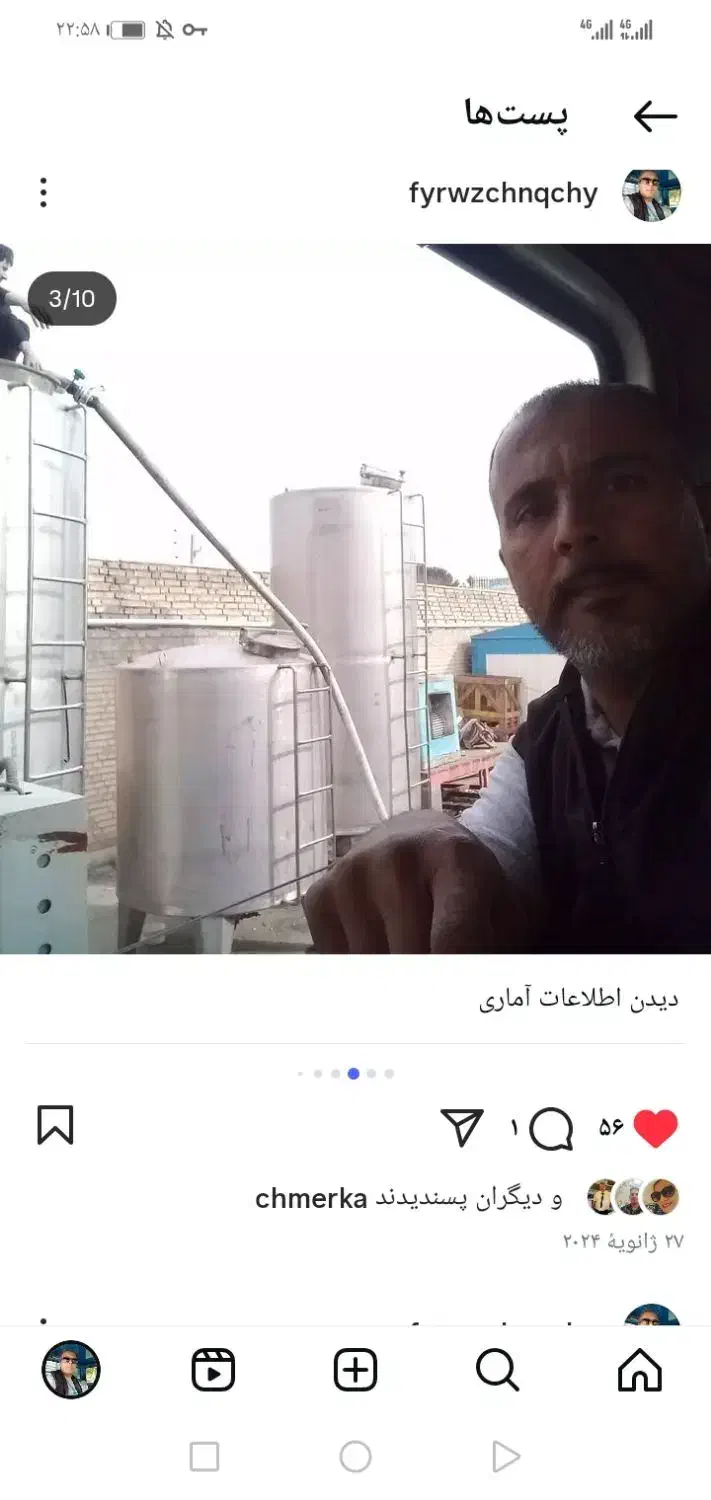Switch to the Search tab
The image size is (711, 1500).
coord(497,1370)
